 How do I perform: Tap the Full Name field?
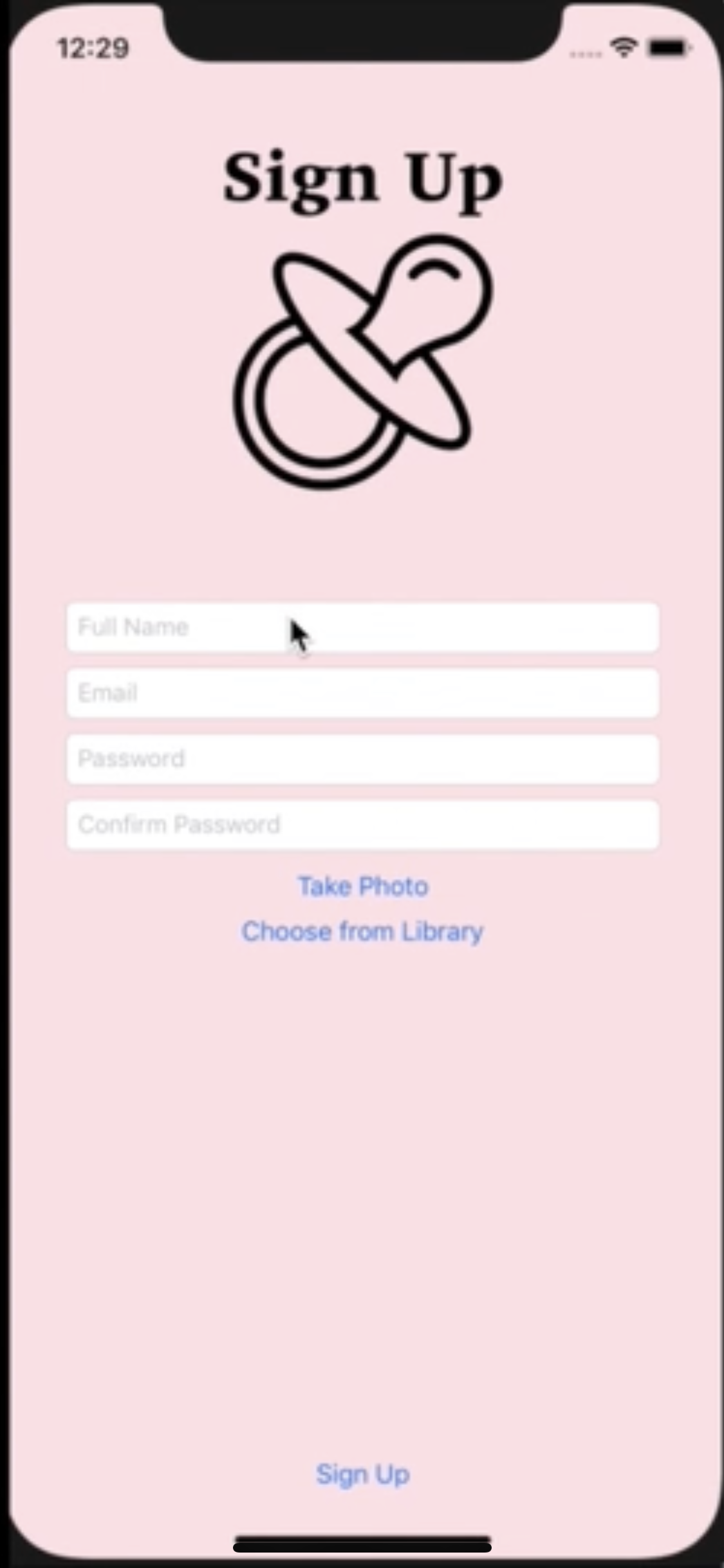(362, 627)
